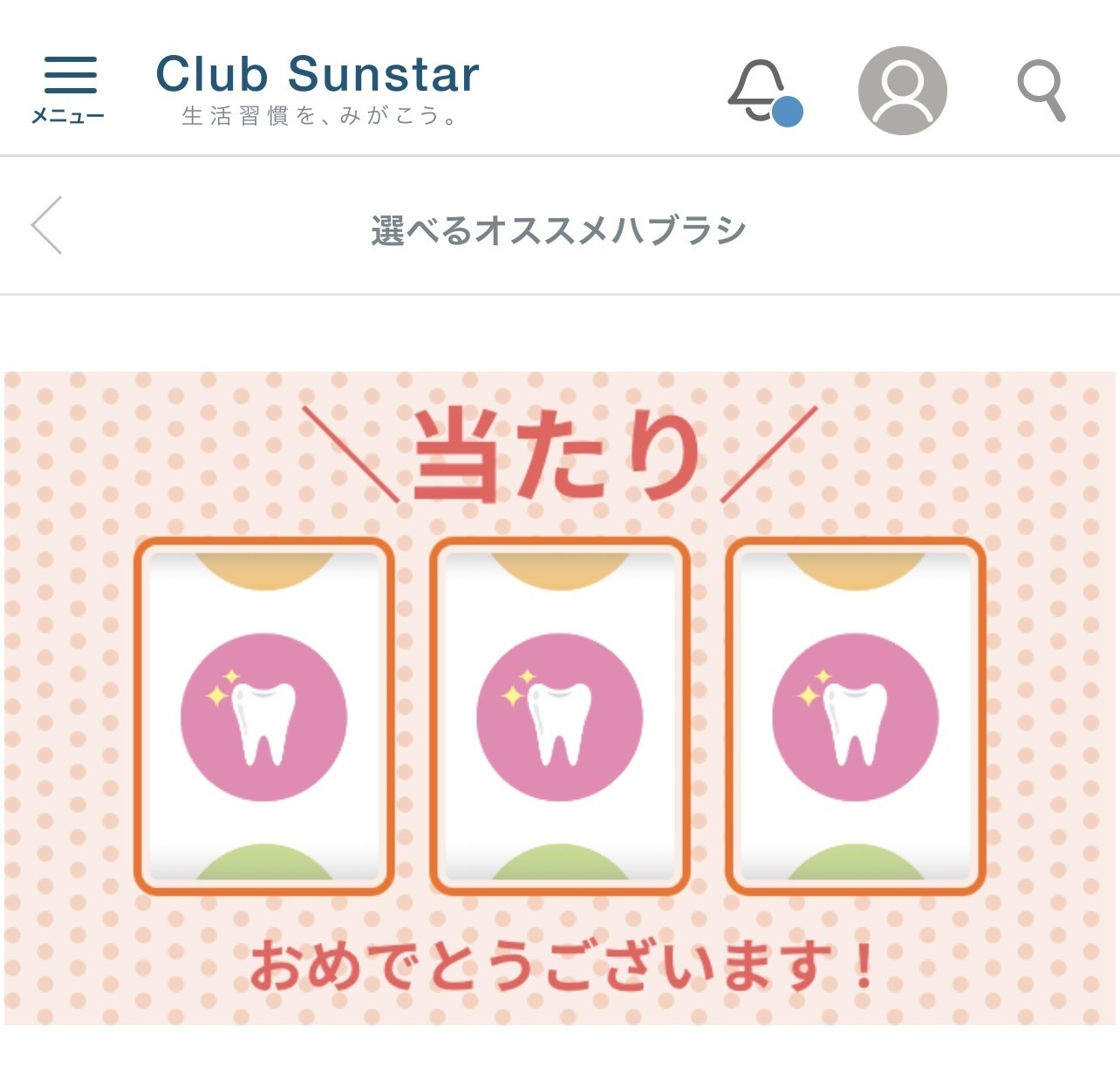1120x1081 pixels.
Task: Open the user profile icon
Action: click(x=902, y=91)
